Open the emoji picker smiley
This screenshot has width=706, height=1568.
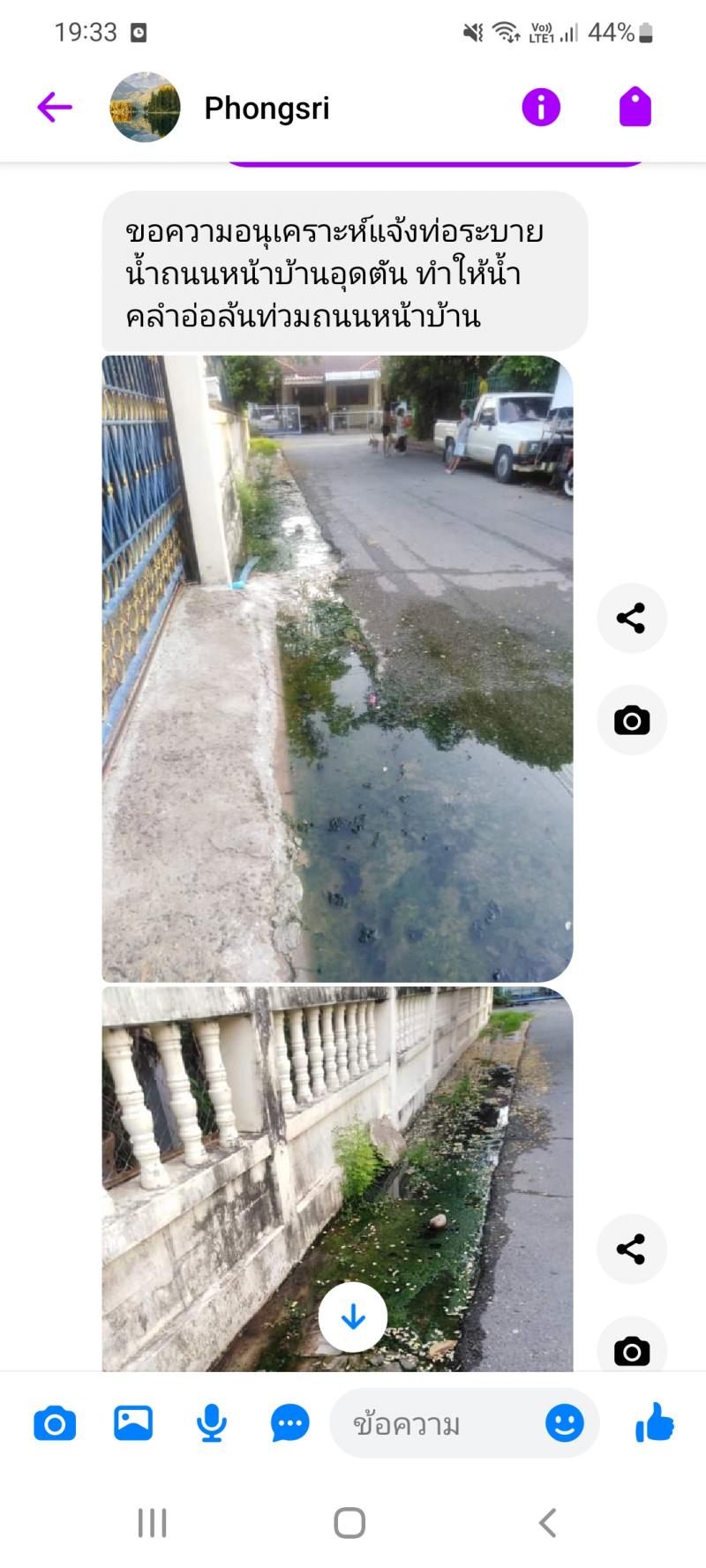pyautogui.click(x=564, y=1423)
